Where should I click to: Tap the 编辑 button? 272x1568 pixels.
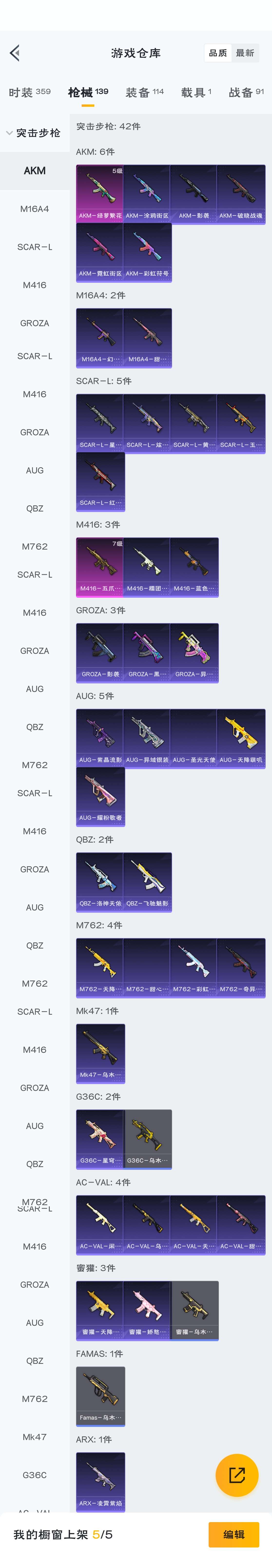click(x=233, y=1535)
